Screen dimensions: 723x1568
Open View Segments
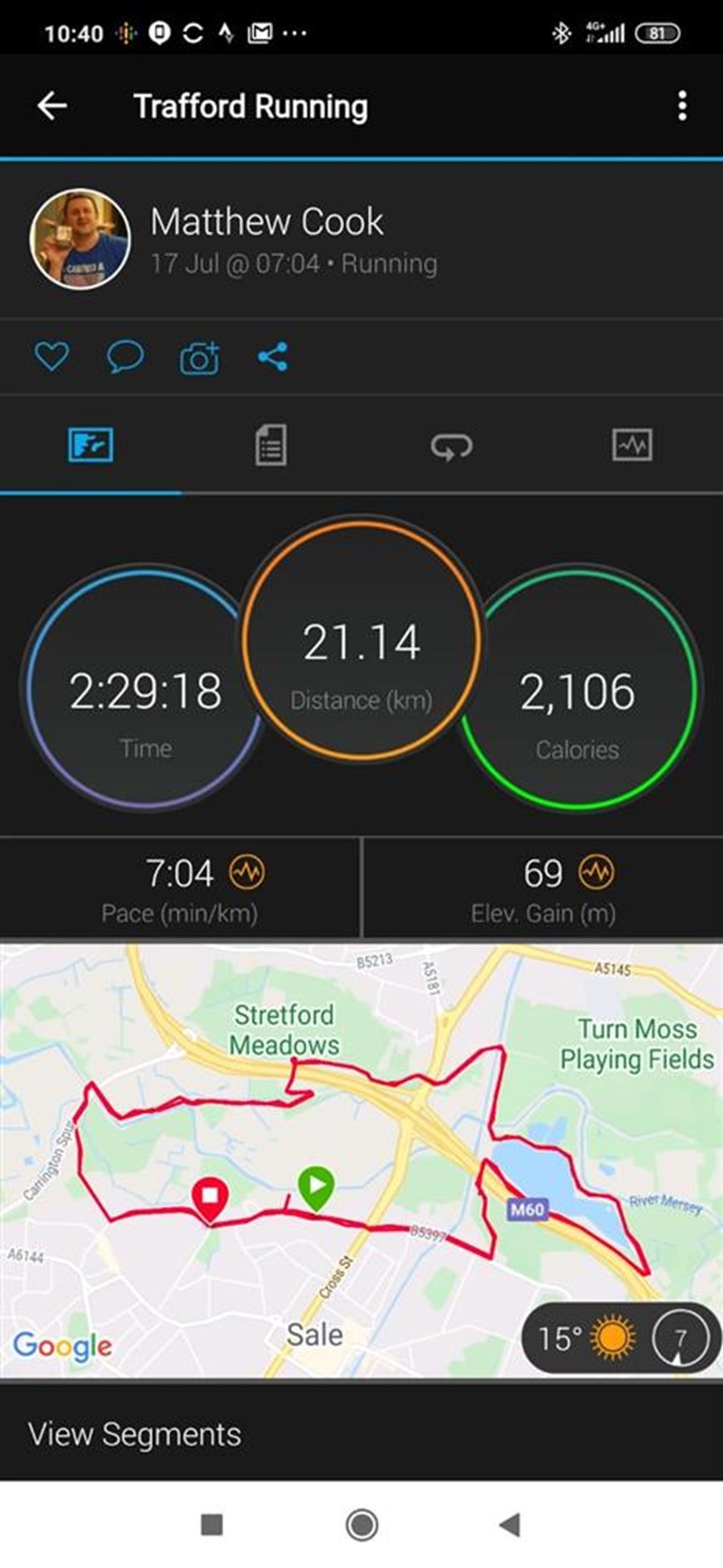(x=135, y=1434)
